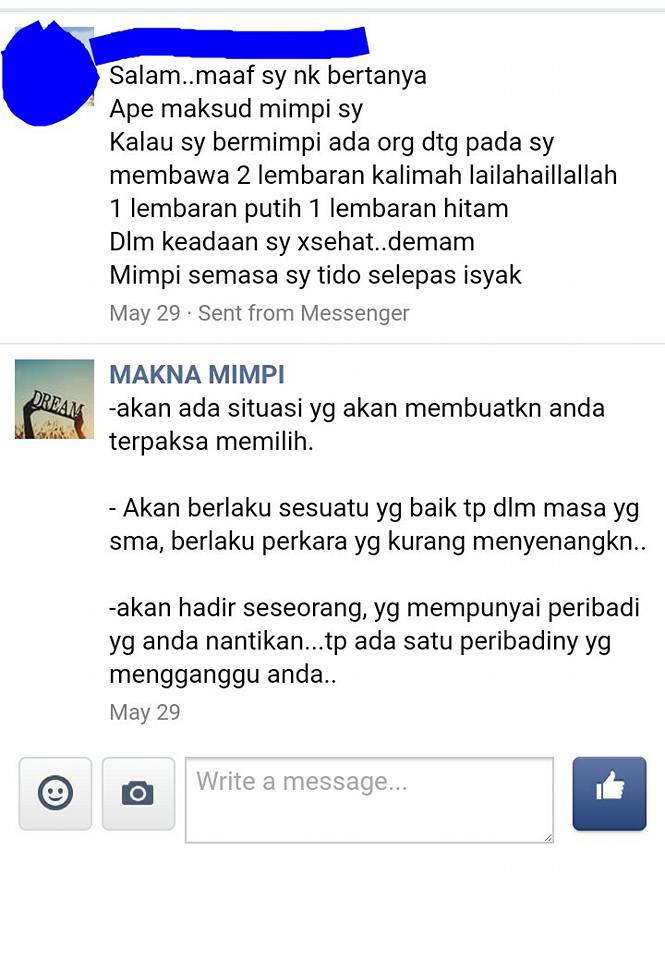
Task: Send a thumbs-up like
Action: pyautogui.click(x=609, y=793)
